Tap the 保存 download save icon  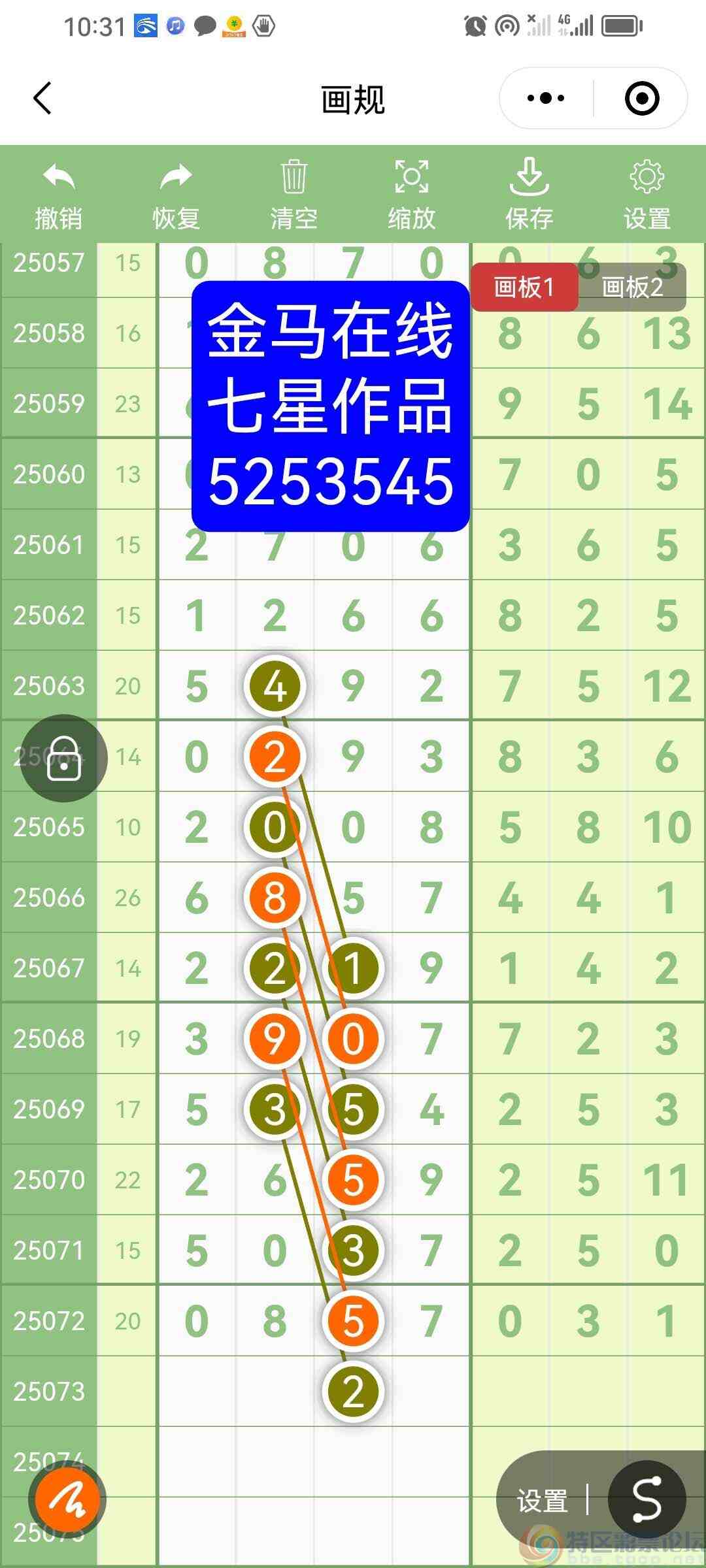[x=530, y=176]
